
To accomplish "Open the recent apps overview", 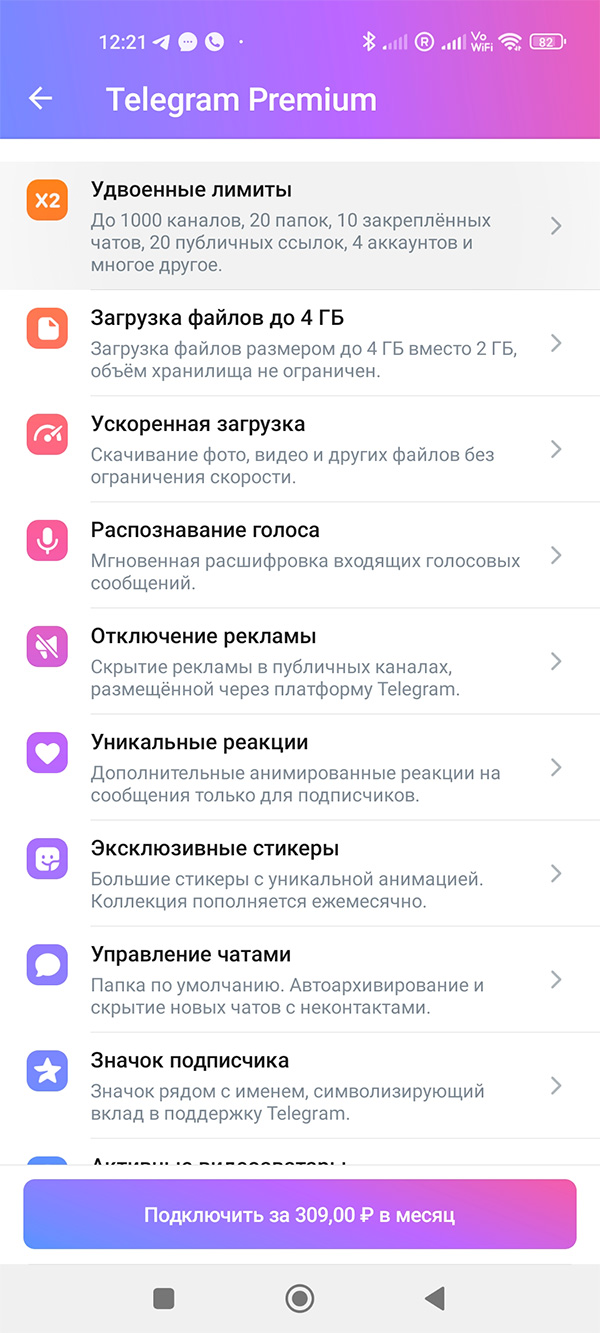I will click(x=164, y=1298).
